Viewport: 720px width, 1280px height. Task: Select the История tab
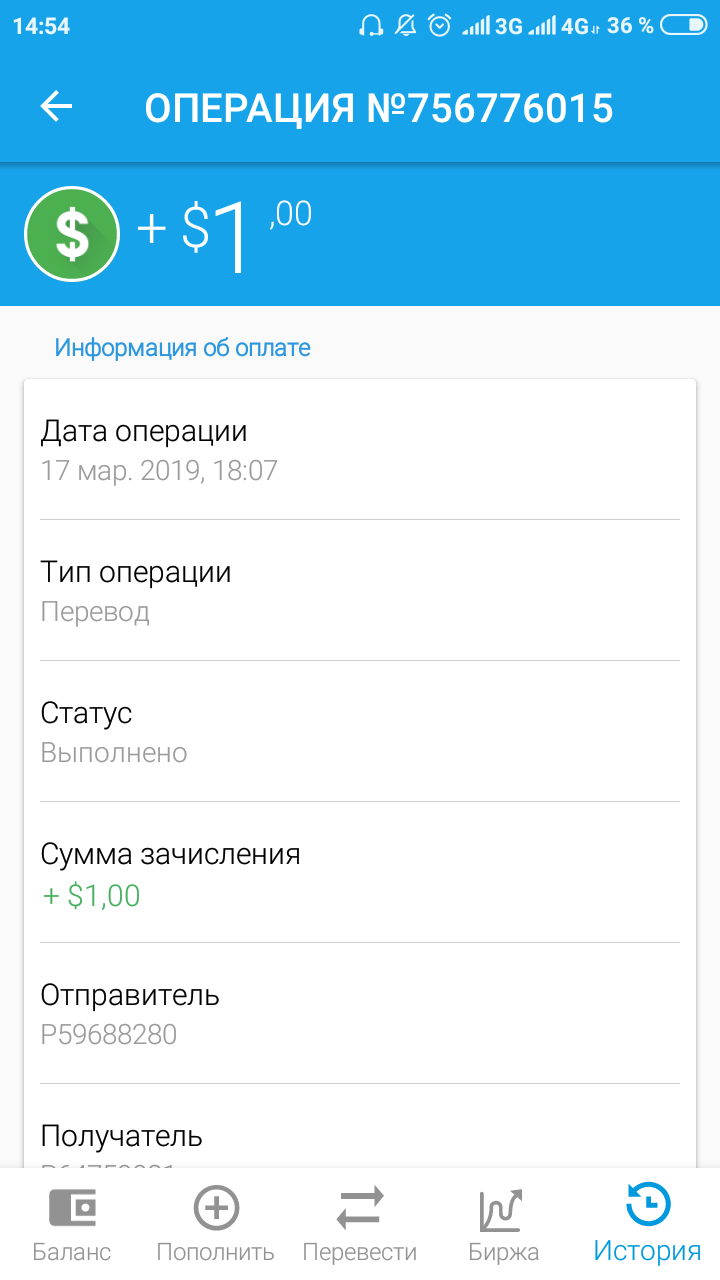(x=647, y=1224)
